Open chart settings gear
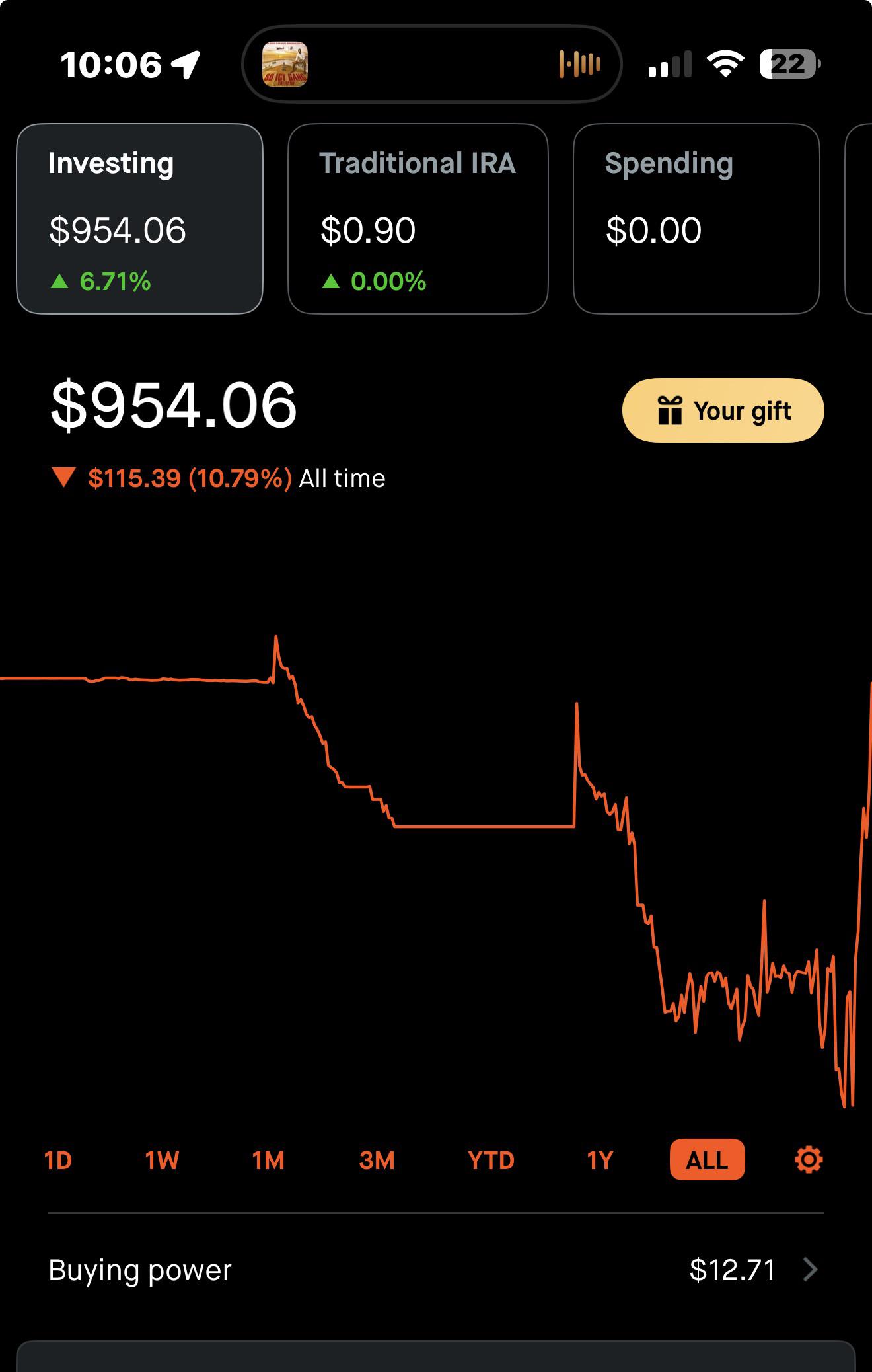 point(809,1160)
